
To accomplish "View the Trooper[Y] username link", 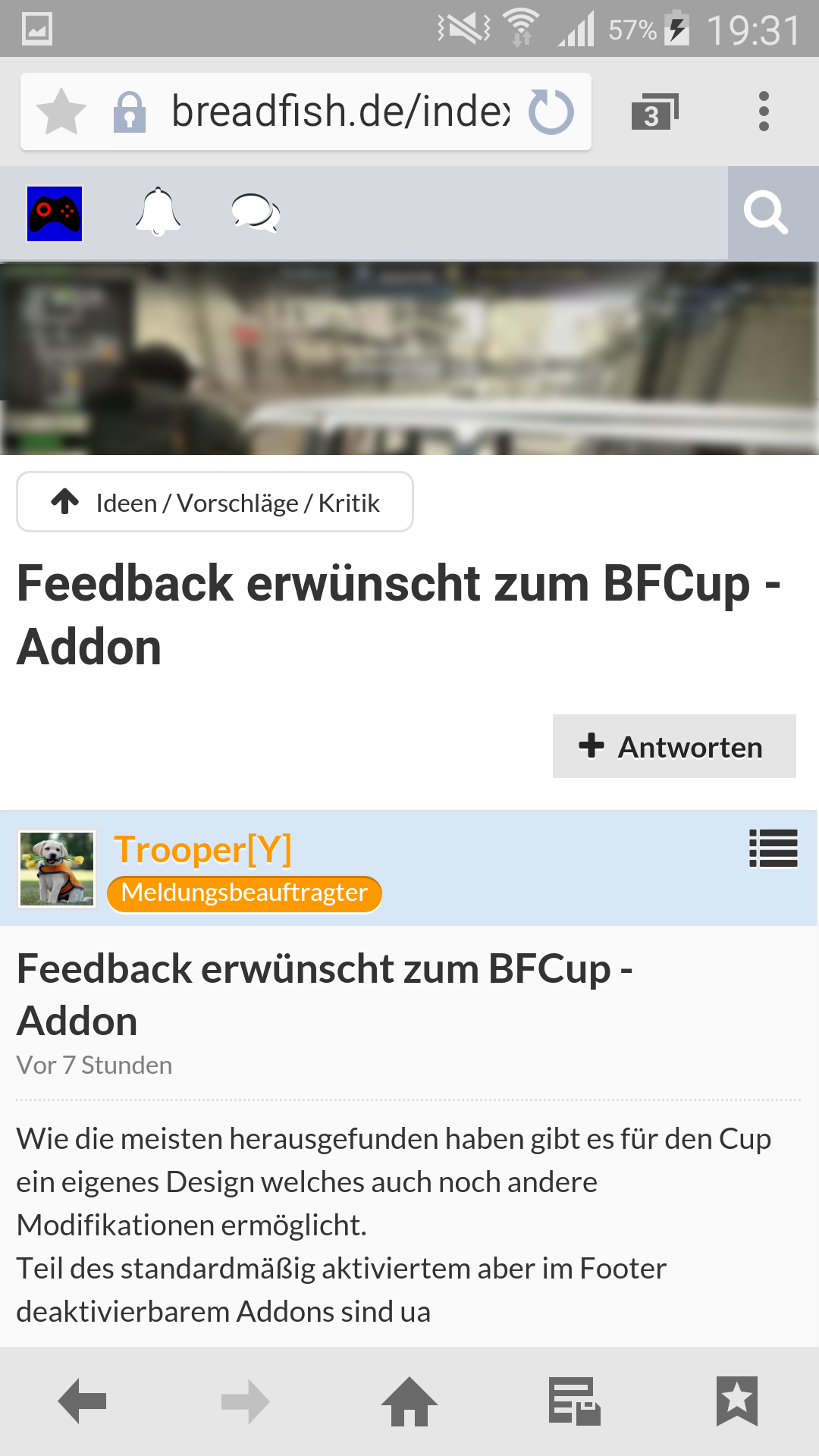I will [203, 849].
